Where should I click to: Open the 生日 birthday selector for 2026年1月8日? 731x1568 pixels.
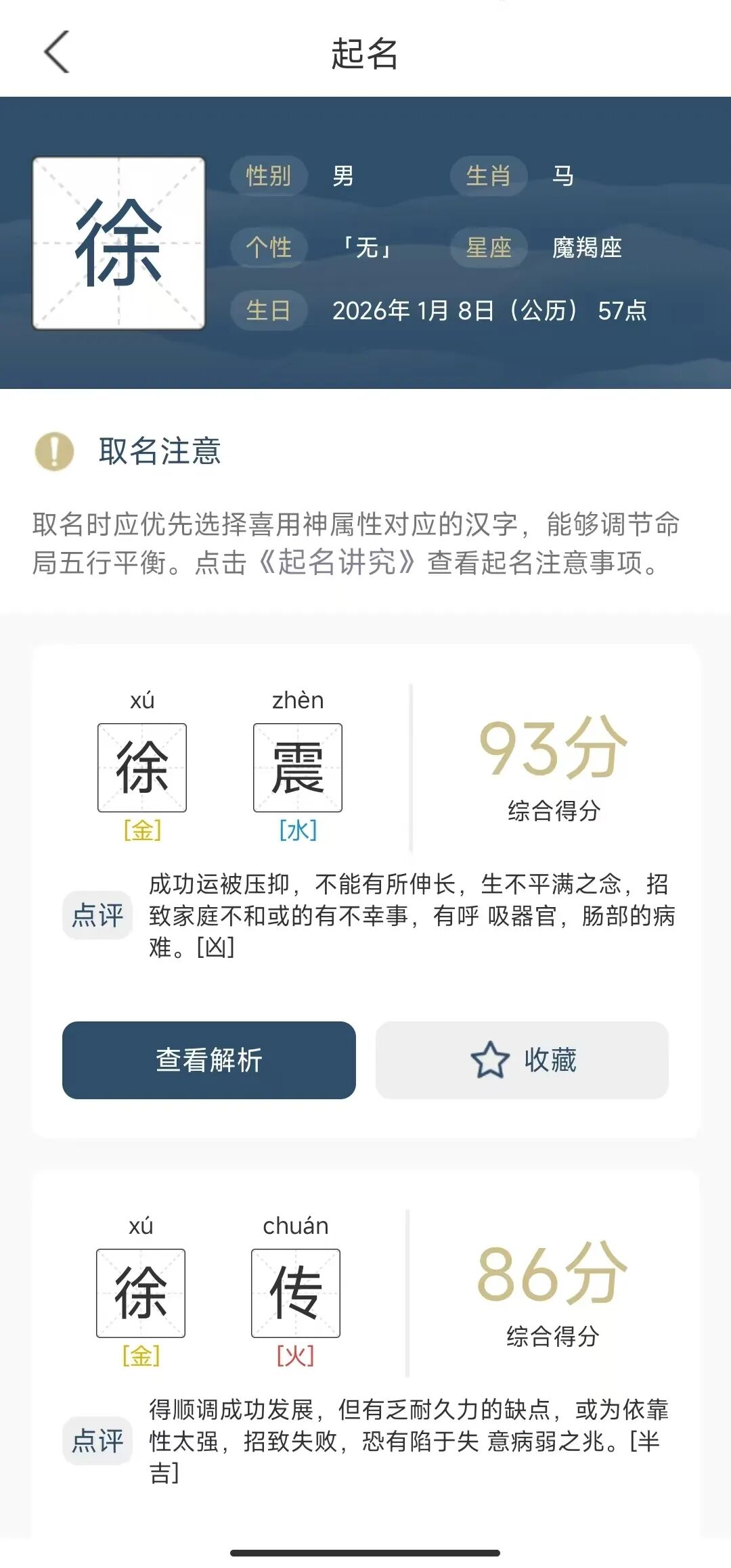(x=268, y=310)
